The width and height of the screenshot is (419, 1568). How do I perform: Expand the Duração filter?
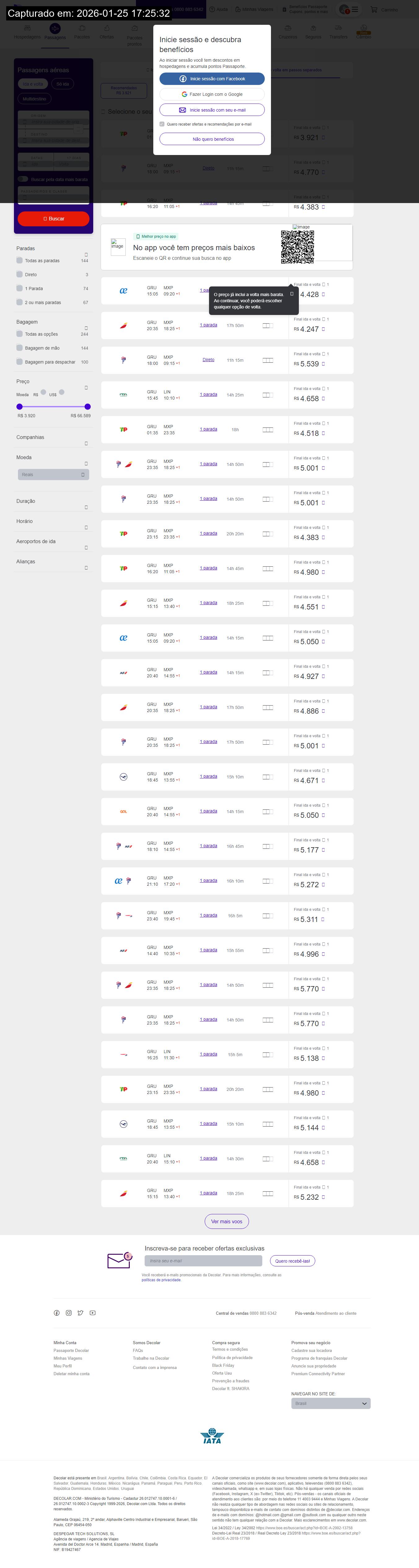click(86, 507)
